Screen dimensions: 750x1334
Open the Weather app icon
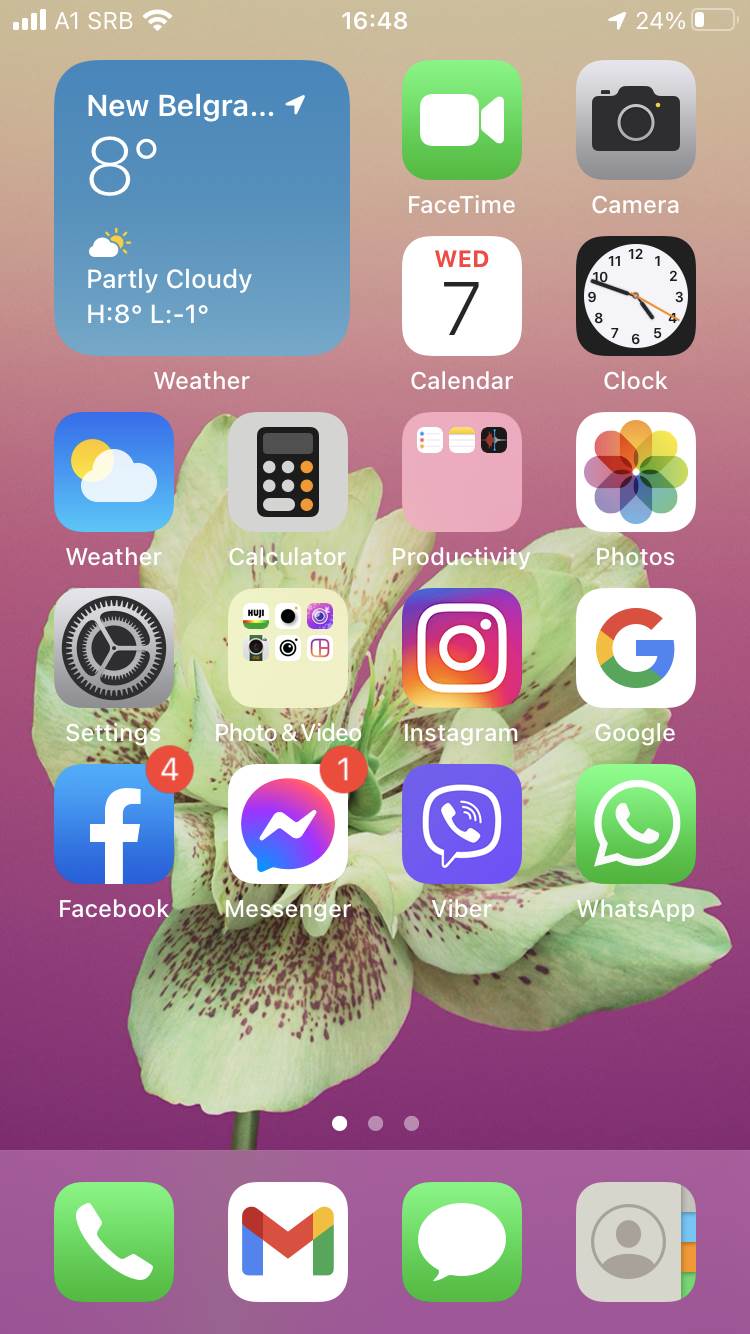[x=114, y=472]
